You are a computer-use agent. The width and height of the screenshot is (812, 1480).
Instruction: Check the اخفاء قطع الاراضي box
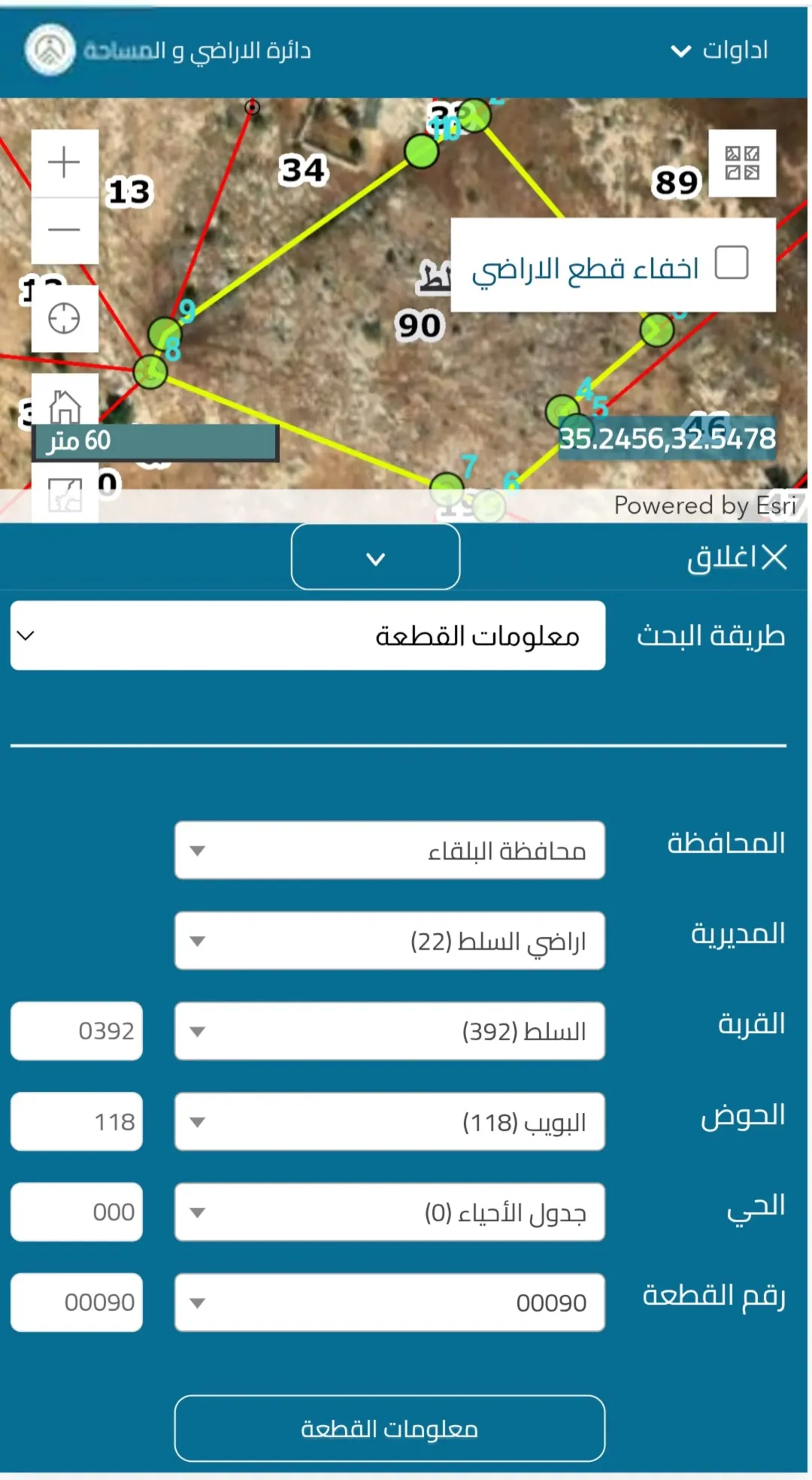[732, 262]
